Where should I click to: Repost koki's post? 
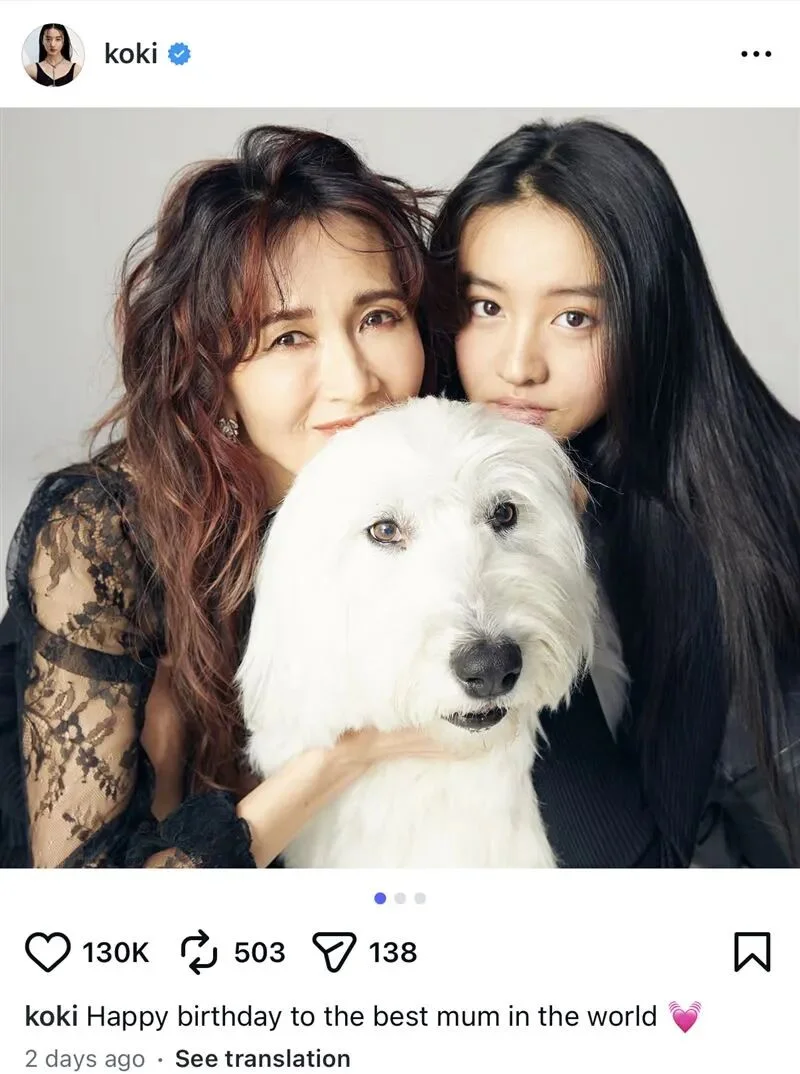[x=200, y=952]
